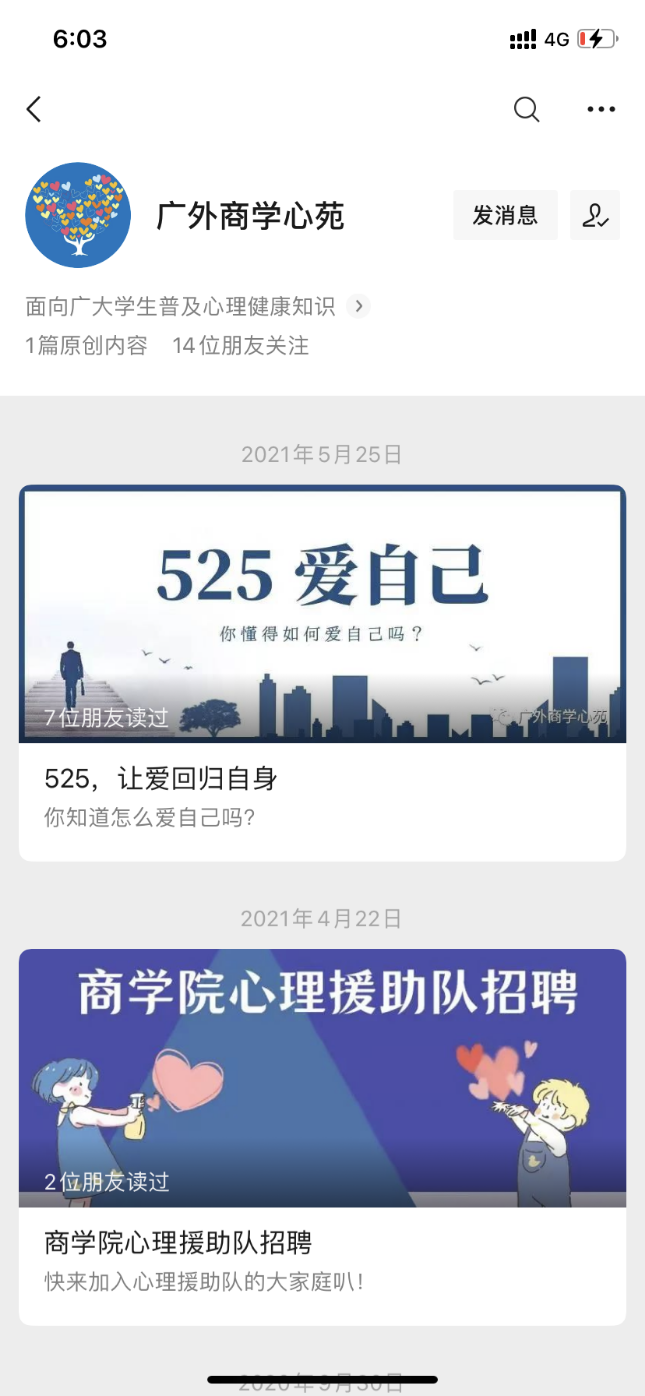This screenshot has width=645, height=1396.
Task: Open the three-dot more options menu
Action: coord(601,109)
